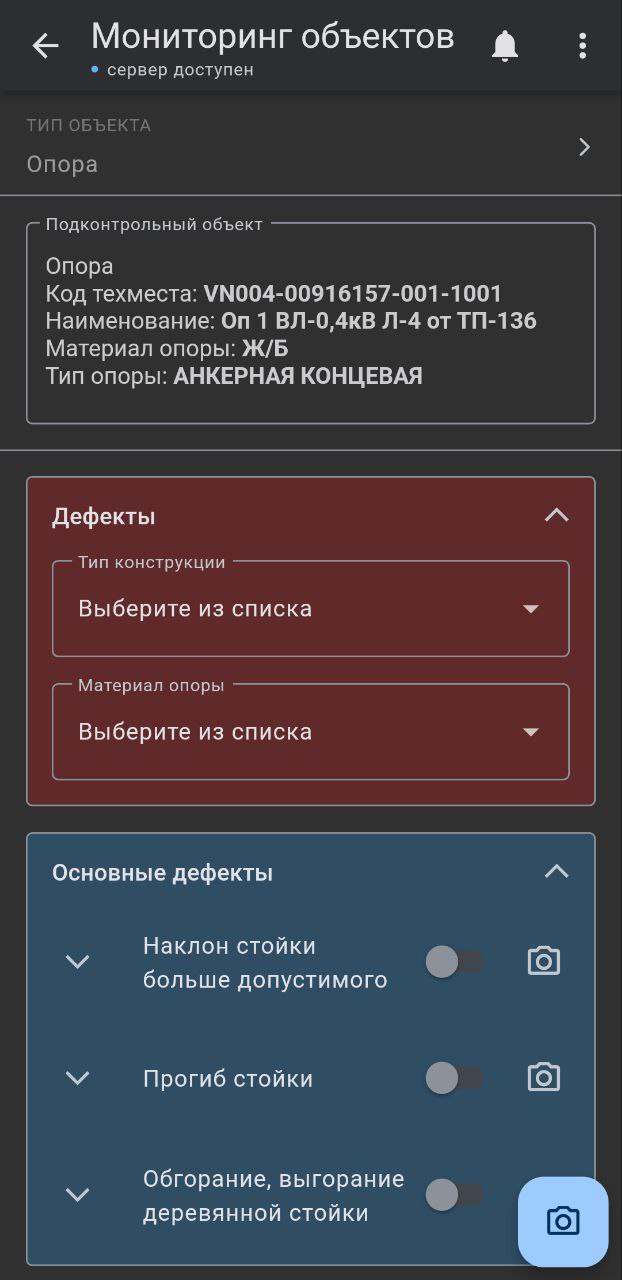
Task: Open the Тип конструкции dropdown
Action: 310,609
